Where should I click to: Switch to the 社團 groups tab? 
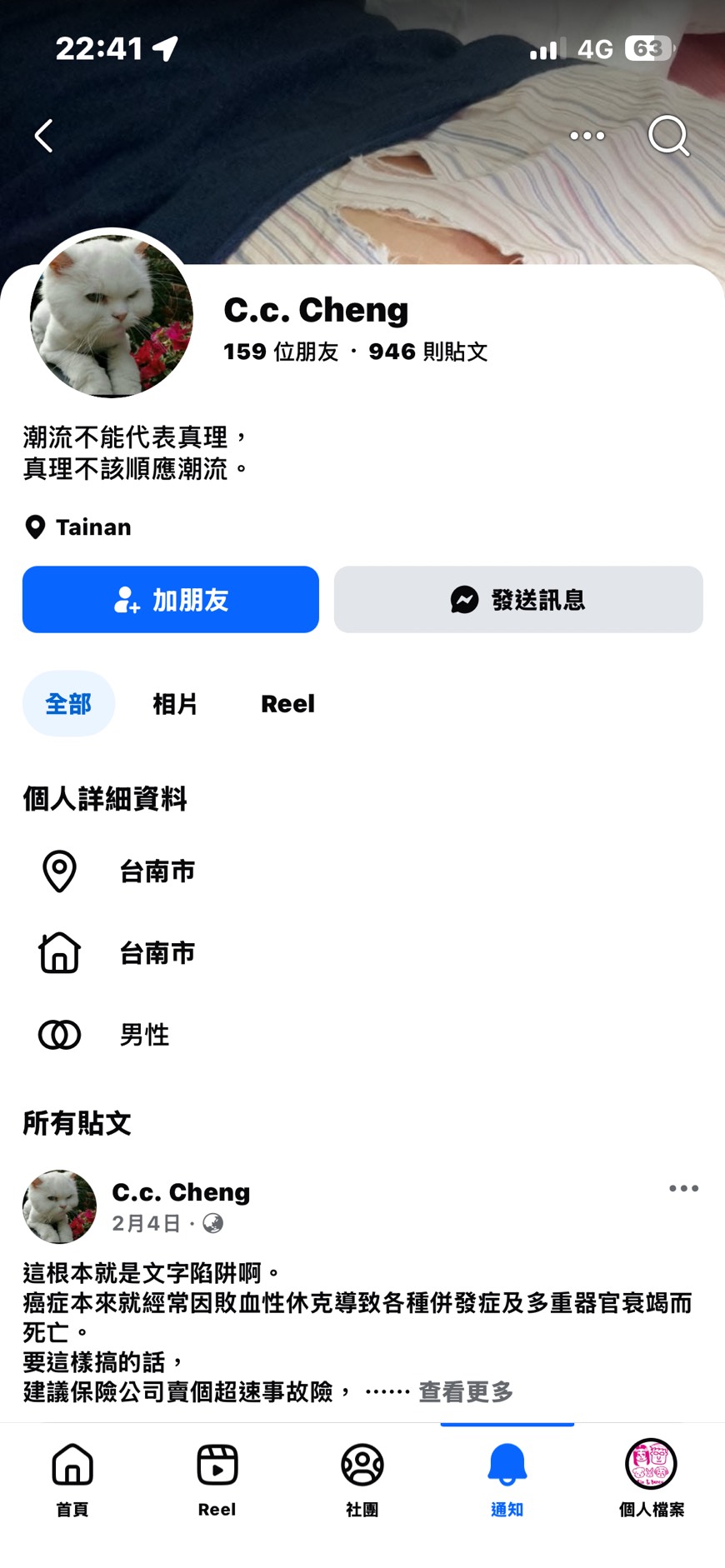tap(362, 1480)
